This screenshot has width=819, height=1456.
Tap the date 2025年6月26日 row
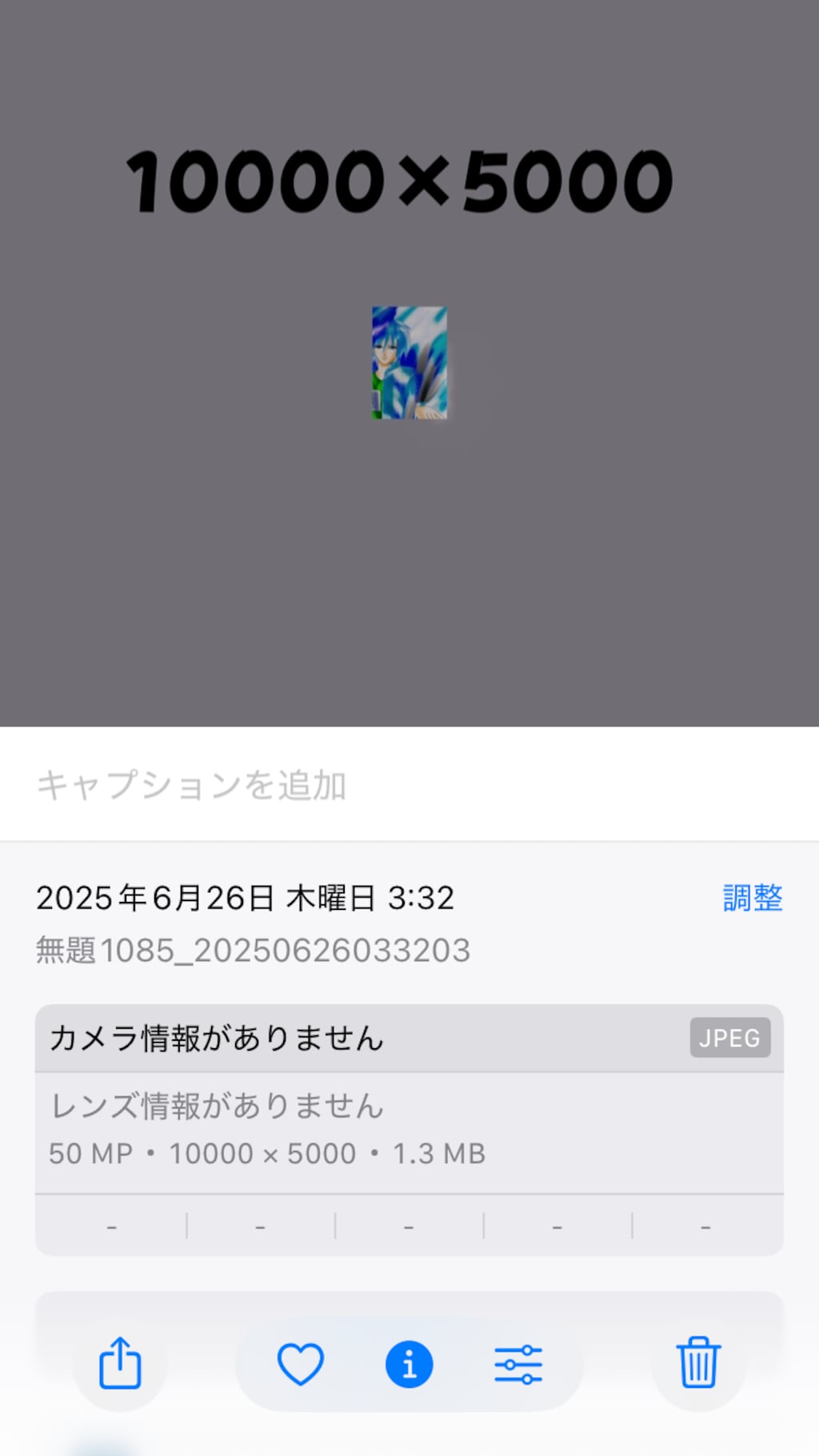click(x=244, y=899)
